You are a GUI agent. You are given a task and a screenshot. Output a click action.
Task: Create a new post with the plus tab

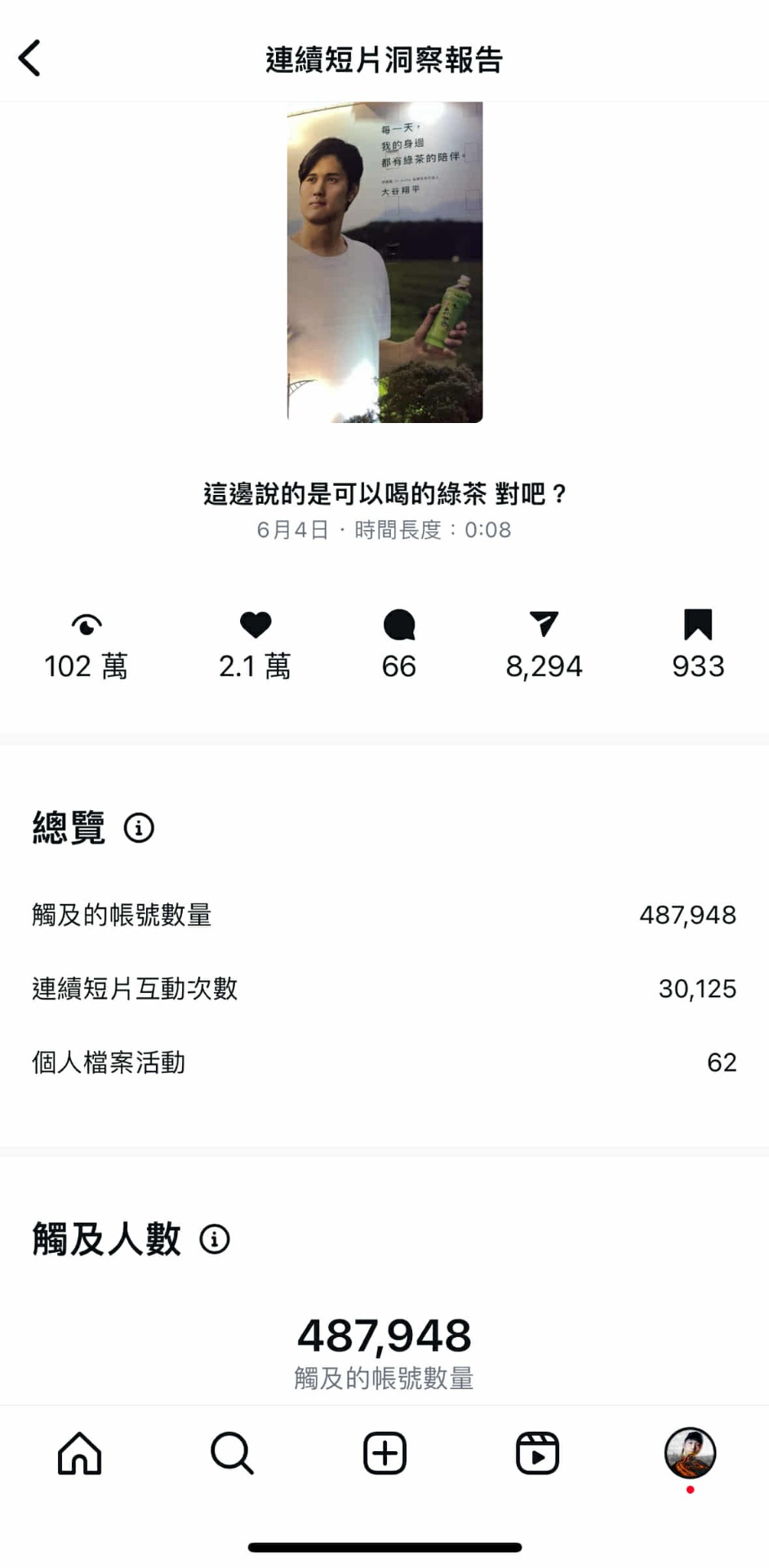(x=384, y=1454)
